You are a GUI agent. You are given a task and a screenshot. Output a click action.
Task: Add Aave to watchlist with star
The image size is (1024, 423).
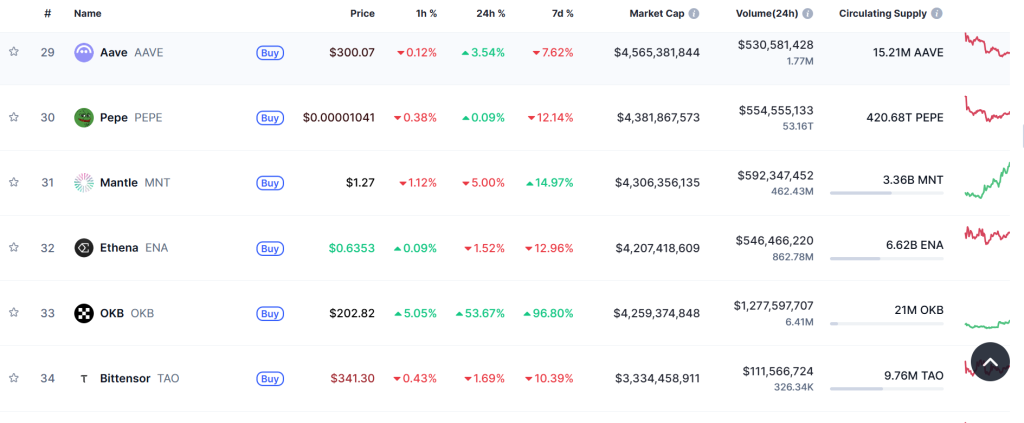[14, 52]
